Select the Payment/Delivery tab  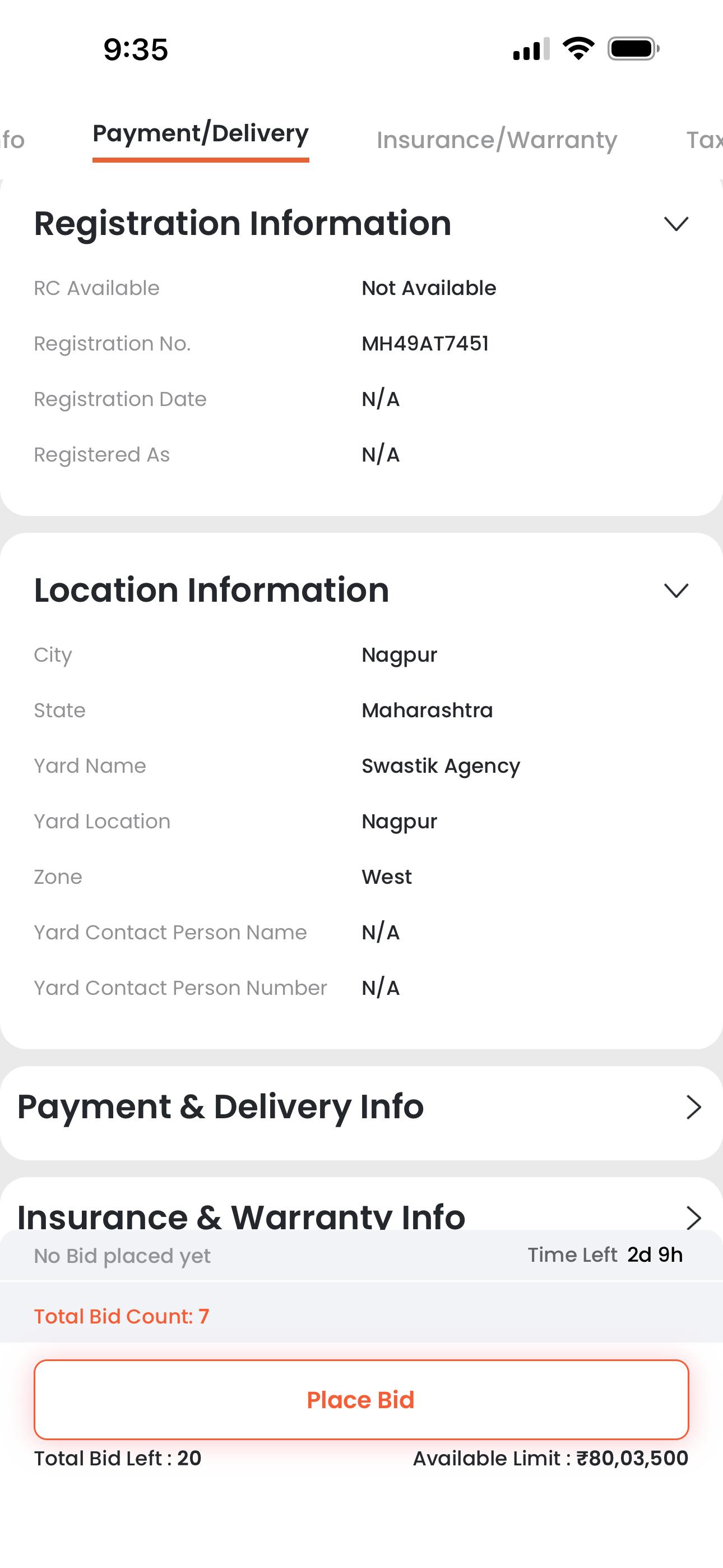(200, 134)
